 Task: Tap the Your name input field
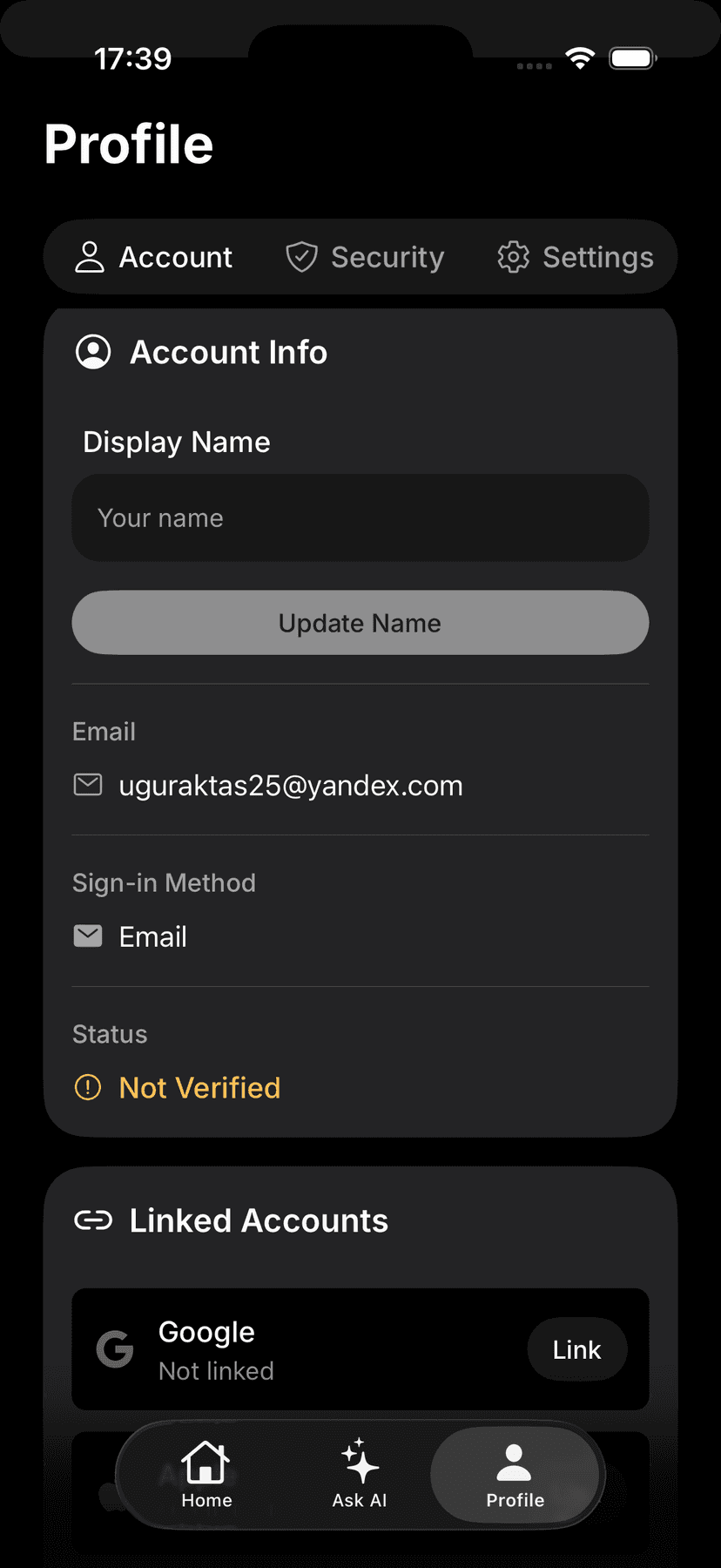tap(360, 517)
